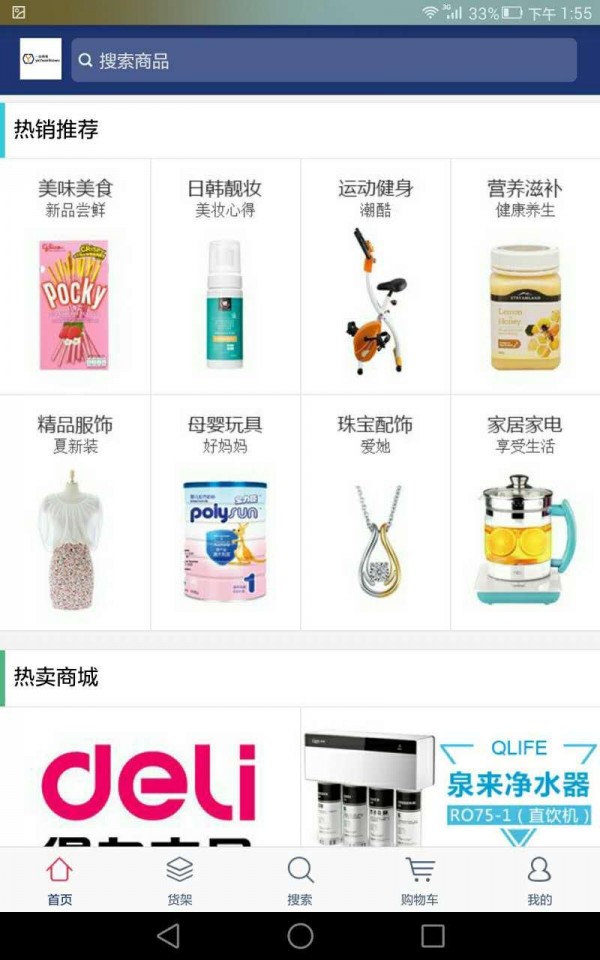Open the 美味美食 category tile
This screenshot has height=960, width=600.
pyautogui.click(x=75, y=276)
